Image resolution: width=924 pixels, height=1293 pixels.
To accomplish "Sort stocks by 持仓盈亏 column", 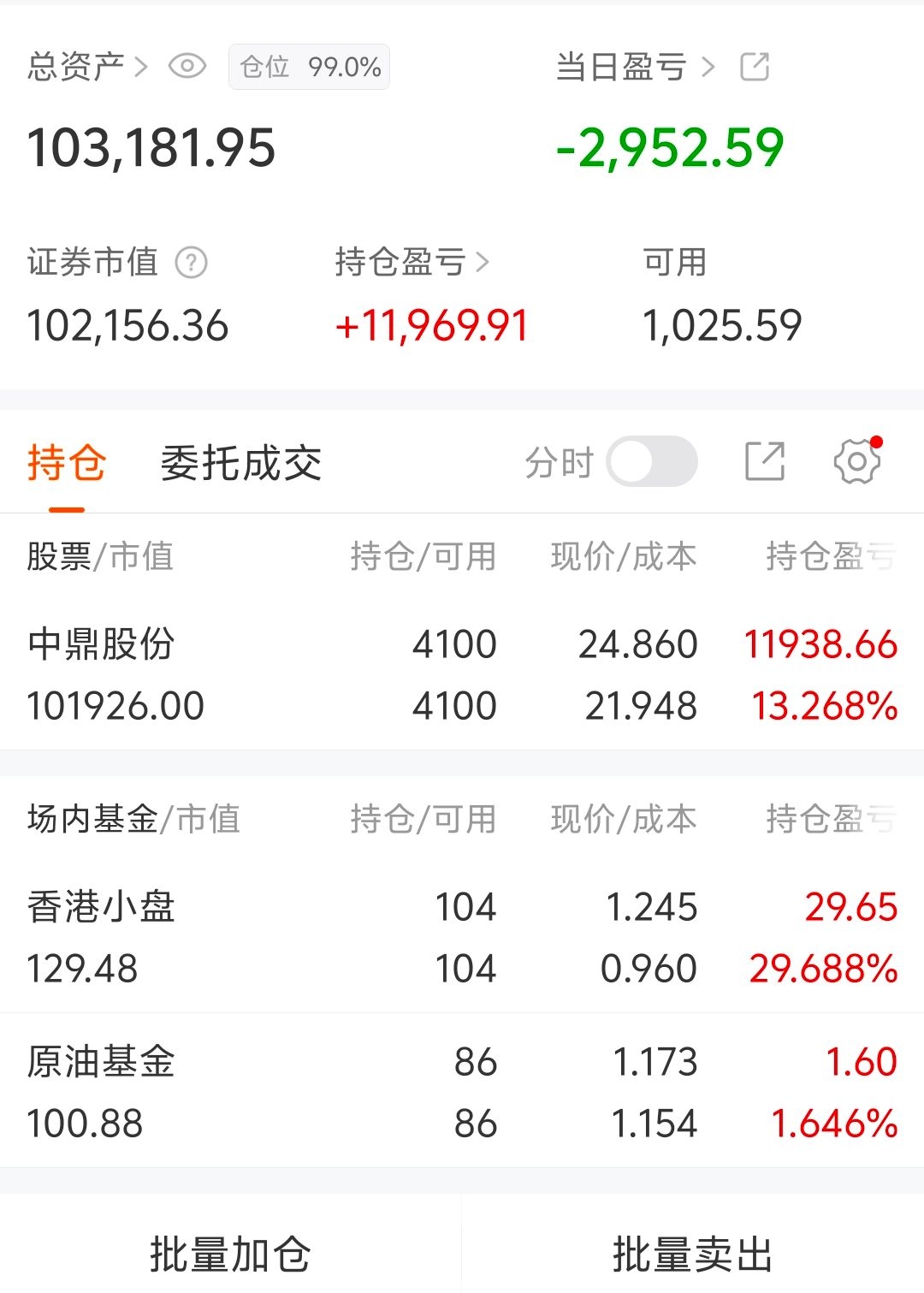I will (828, 556).
